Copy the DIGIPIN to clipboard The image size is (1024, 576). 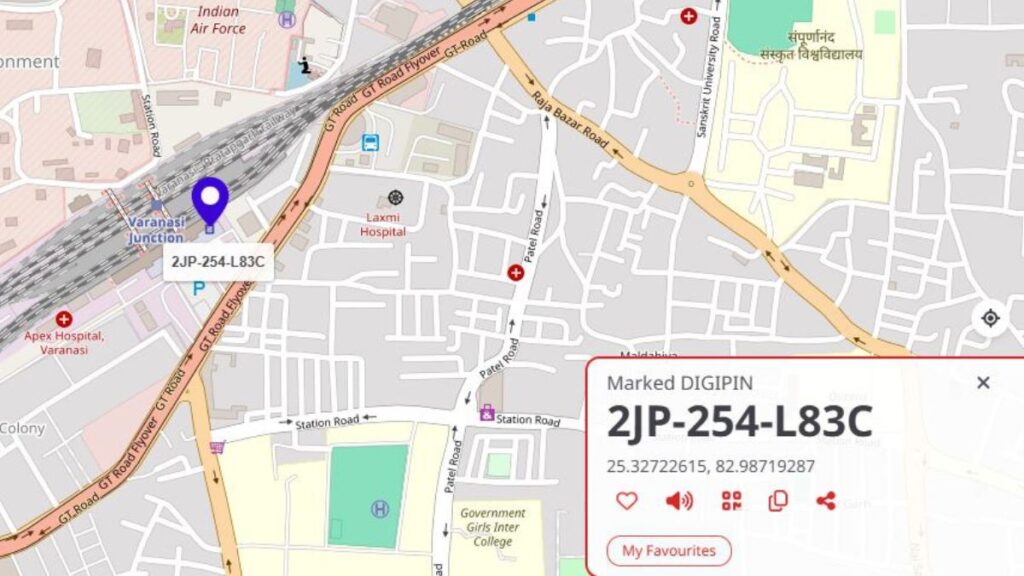pos(778,501)
